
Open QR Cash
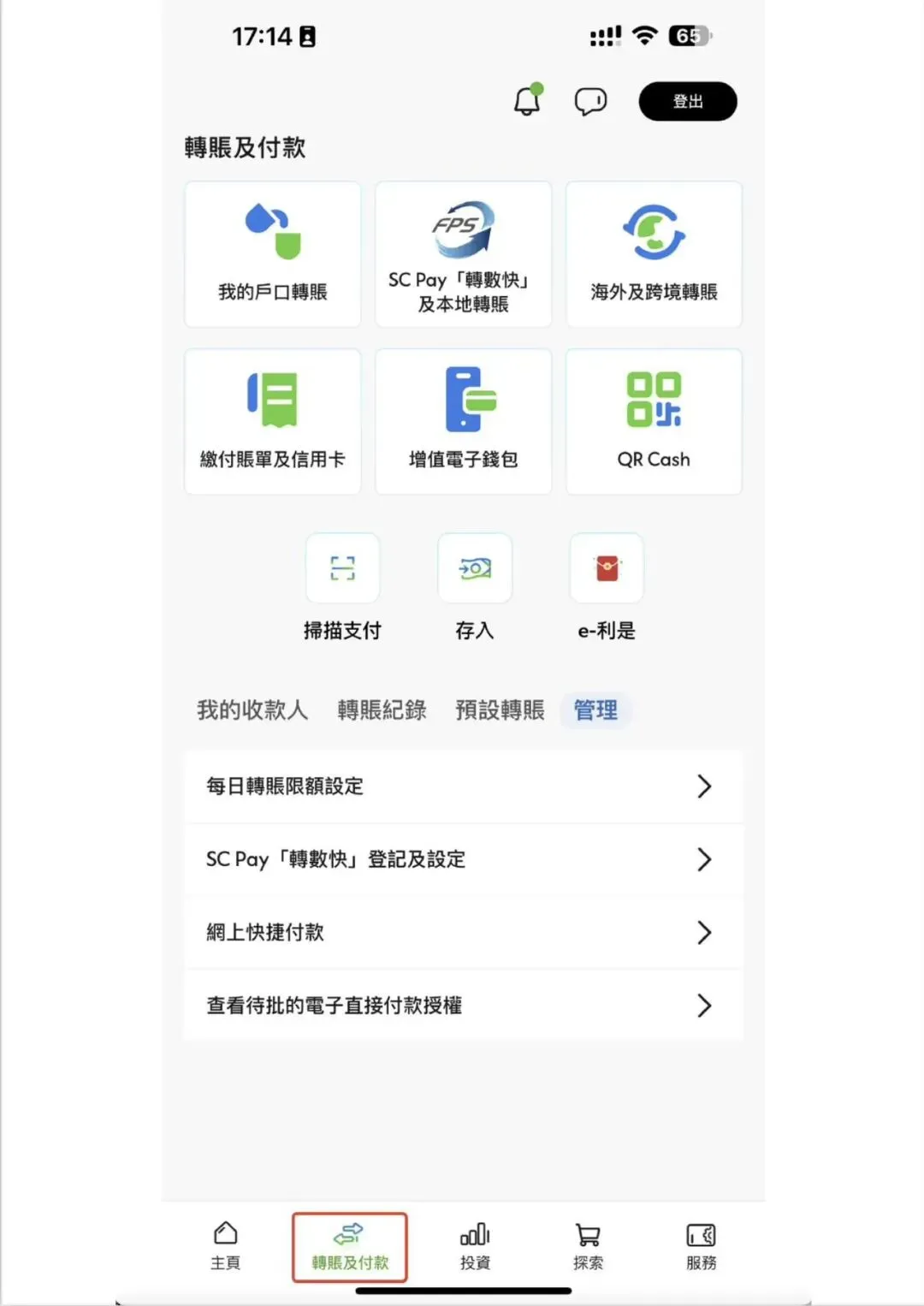coord(654,421)
